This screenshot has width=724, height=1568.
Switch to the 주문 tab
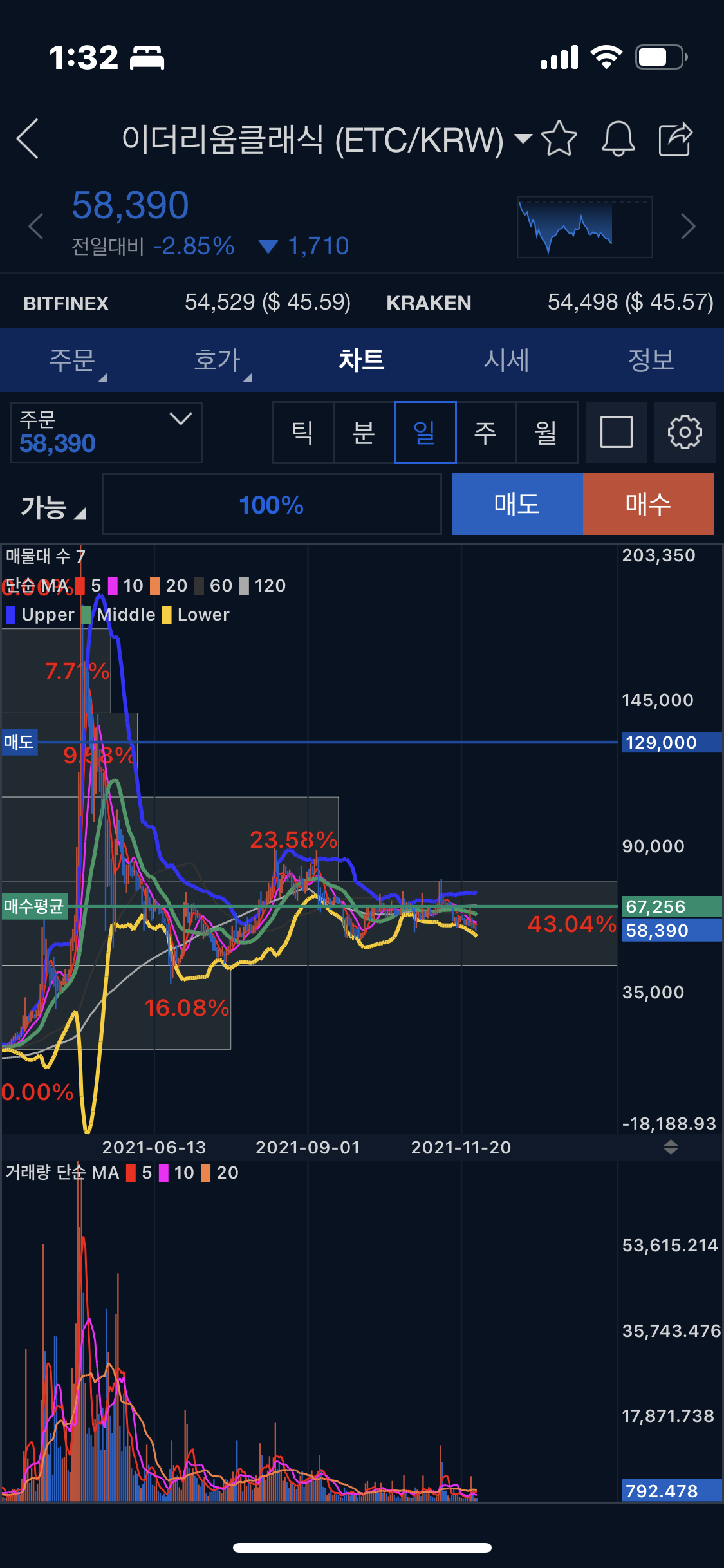pyautogui.click(x=72, y=360)
